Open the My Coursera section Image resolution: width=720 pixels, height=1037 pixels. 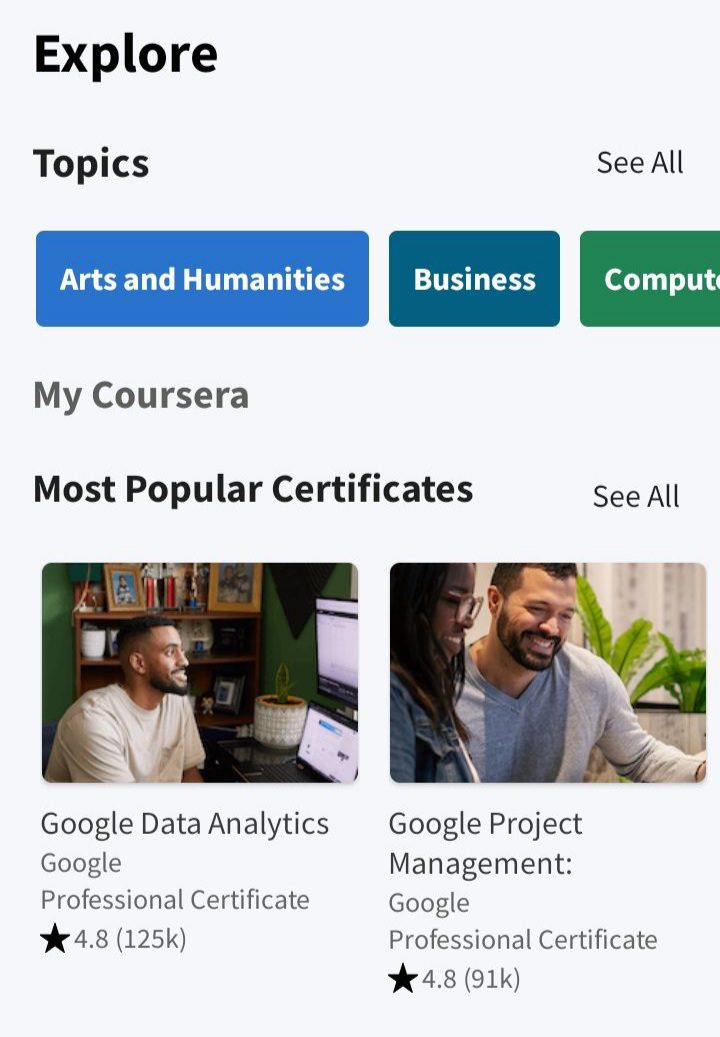(140, 395)
